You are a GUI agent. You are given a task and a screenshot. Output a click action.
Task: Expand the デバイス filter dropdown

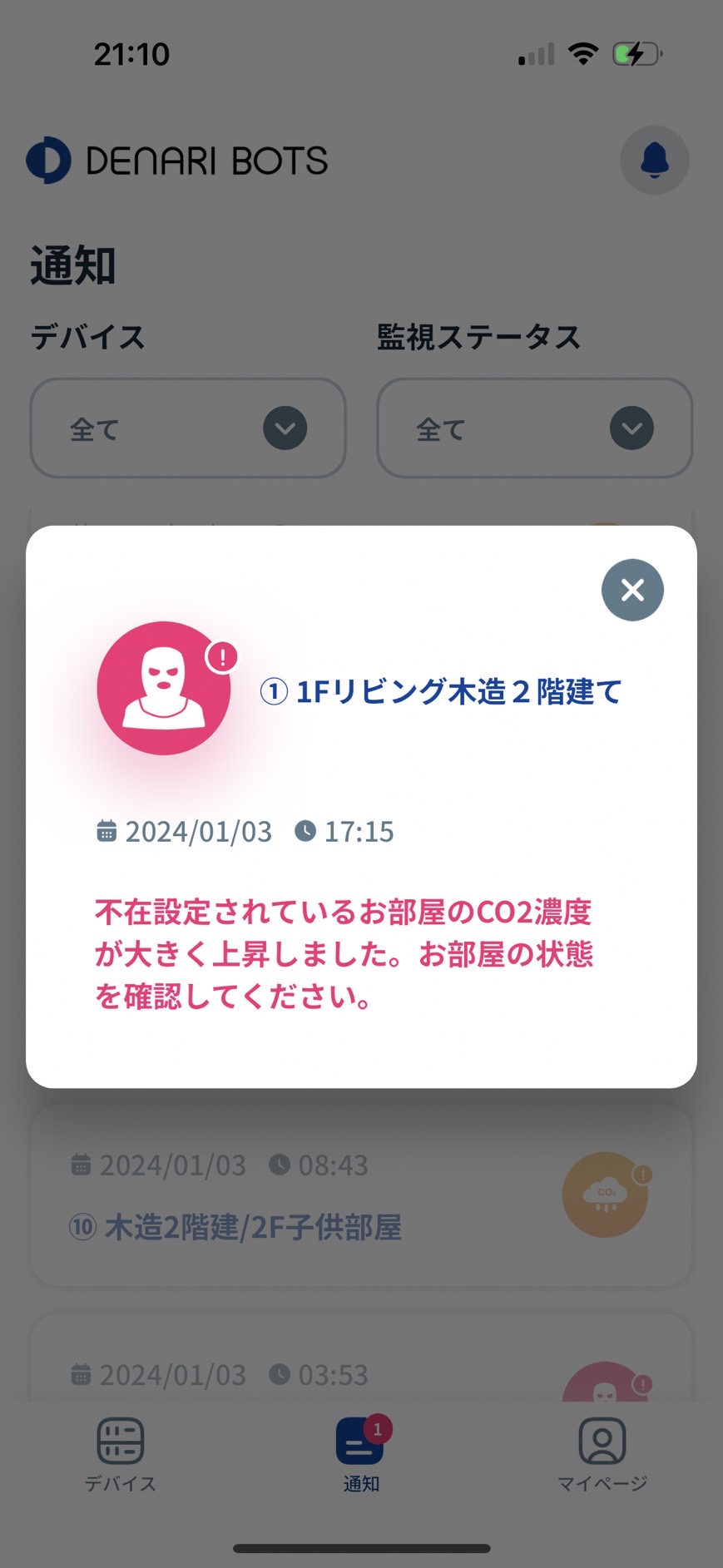pyautogui.click(x=188, y=428)
